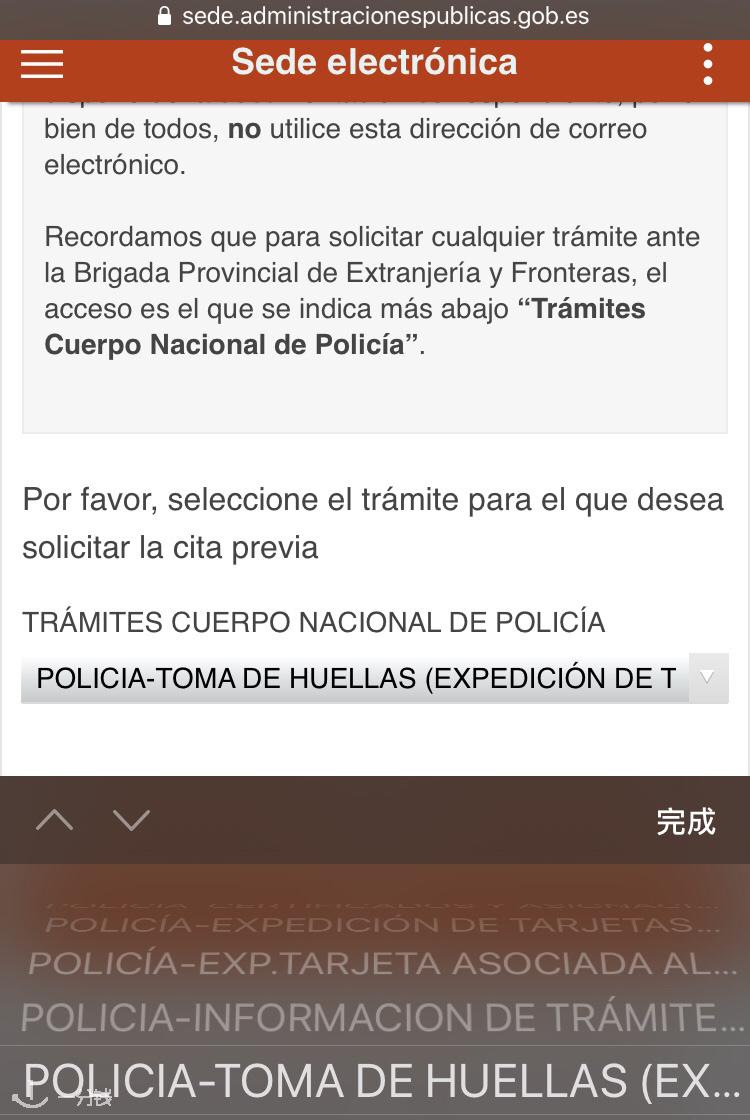Screen dimensions: 750x1120
Task: Select POLICIA-INFORMACION DE TRÁMITE option in picker
Action: [382, 1018]
